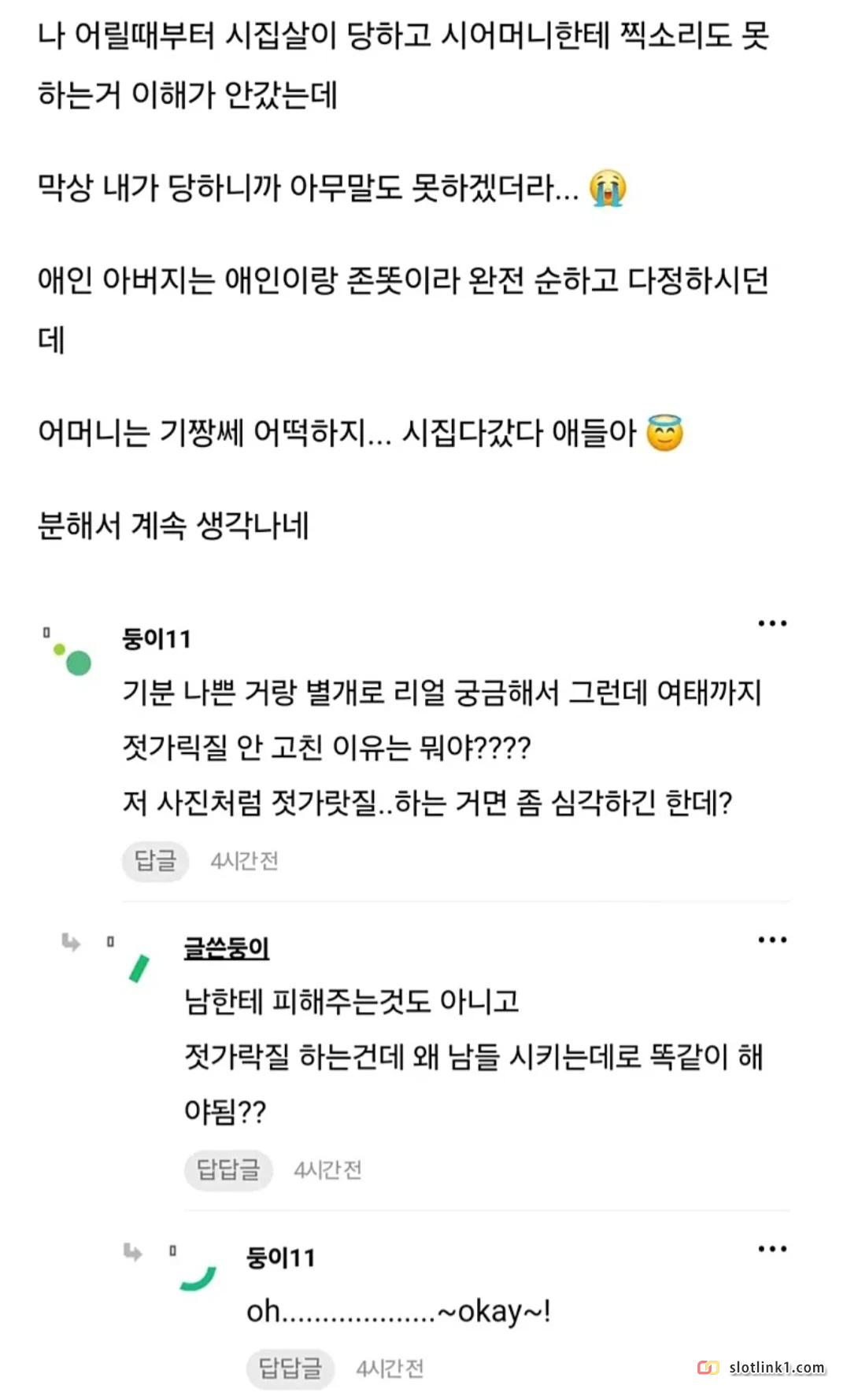Viewport: 847px width, 1400px height.
Task: Open overflow menu on 둥이11's first comment
Action: pyautogui.click(x=772, y=624)
